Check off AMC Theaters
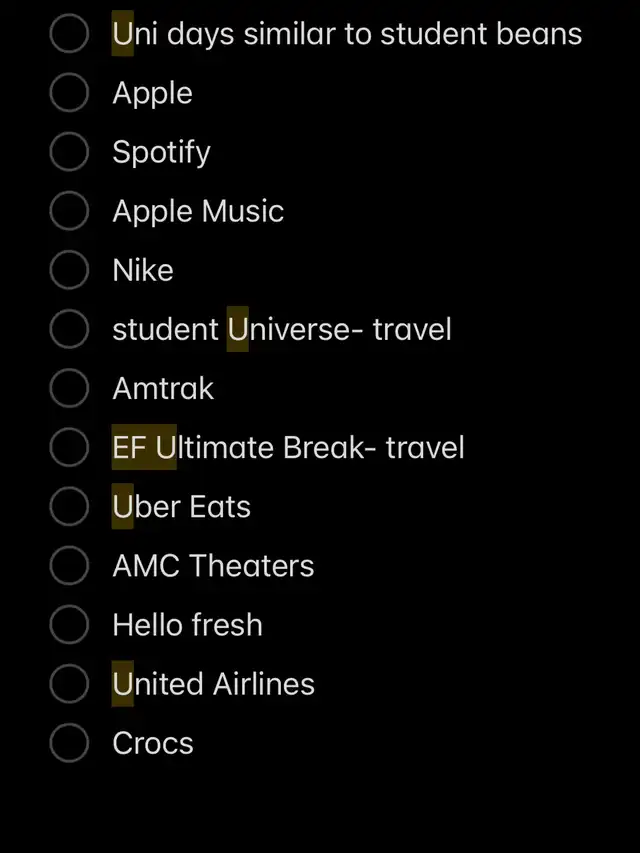The image size is (640, 853). [69, 565]
